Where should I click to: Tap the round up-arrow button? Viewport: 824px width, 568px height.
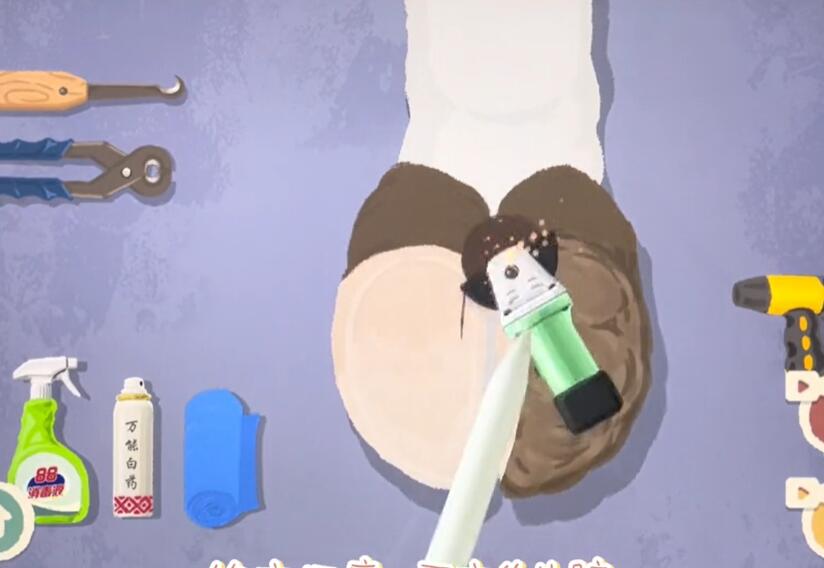[x=10, y=520]
